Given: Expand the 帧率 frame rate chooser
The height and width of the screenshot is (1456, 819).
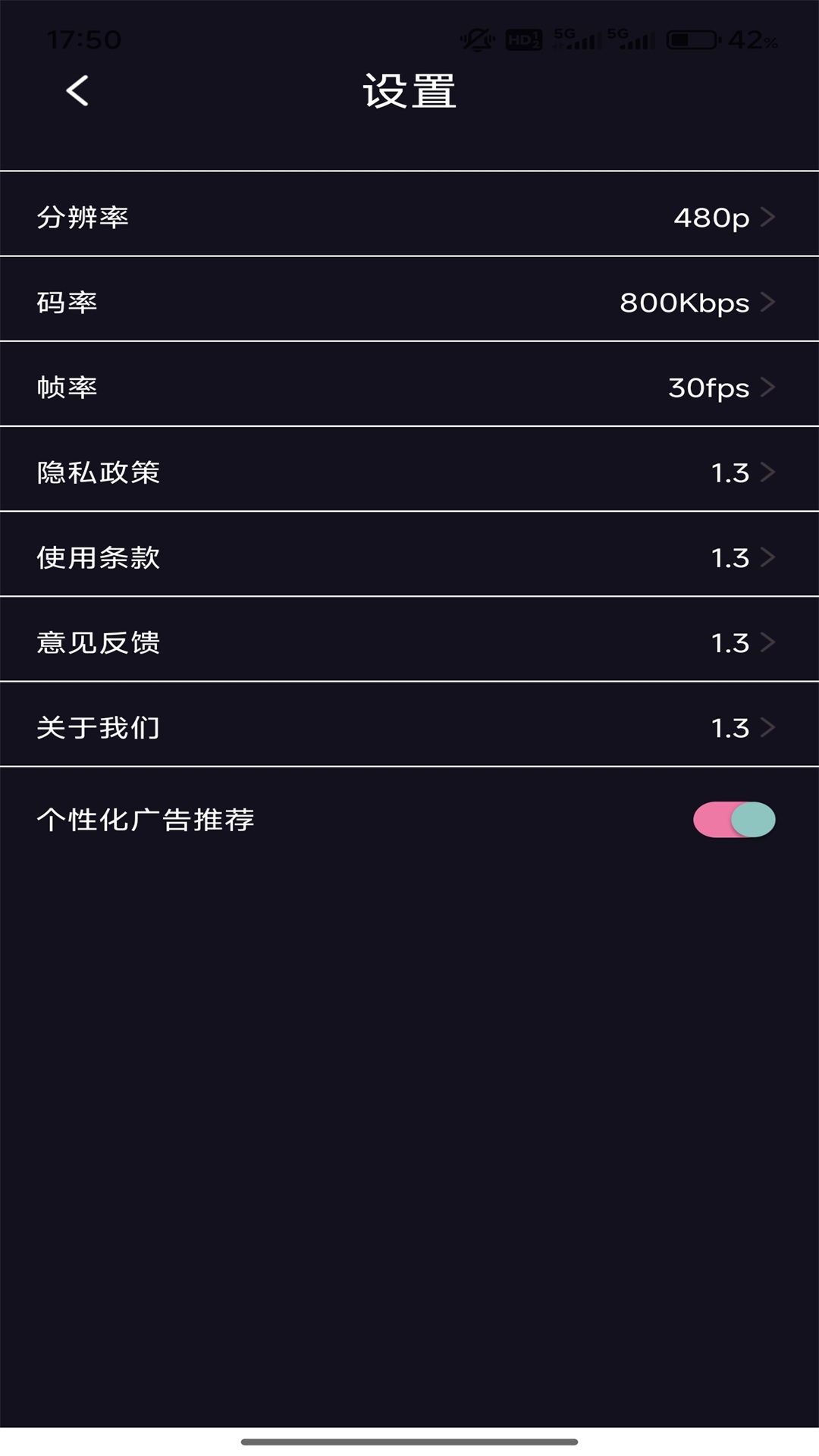Looking at the screenshot, I should 409,387.
